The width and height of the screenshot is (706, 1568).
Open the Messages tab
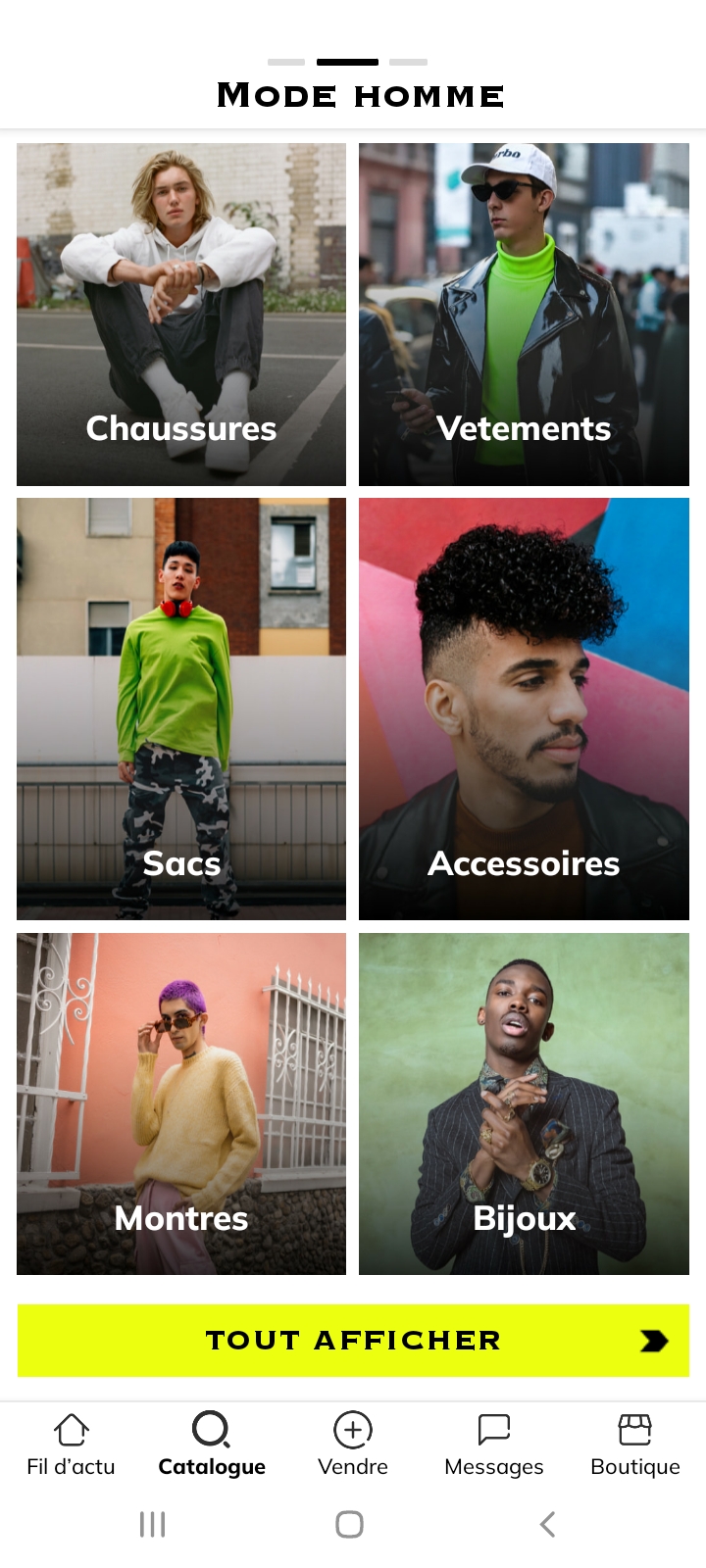pyautogui.click(x=494, y=1445)
